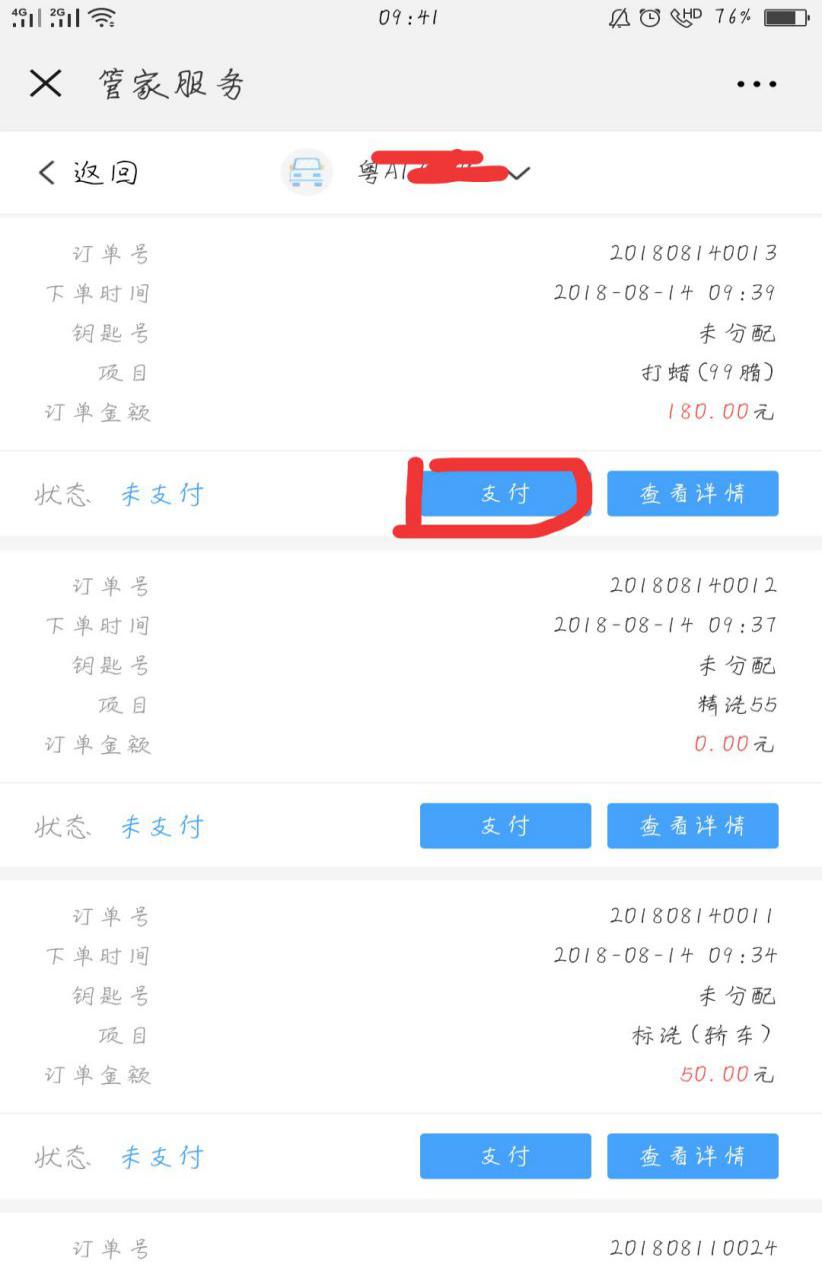This screenshot has height=1266, width=822.
Task: Expand the license plate vehicle selector
Action: point(517,174)
